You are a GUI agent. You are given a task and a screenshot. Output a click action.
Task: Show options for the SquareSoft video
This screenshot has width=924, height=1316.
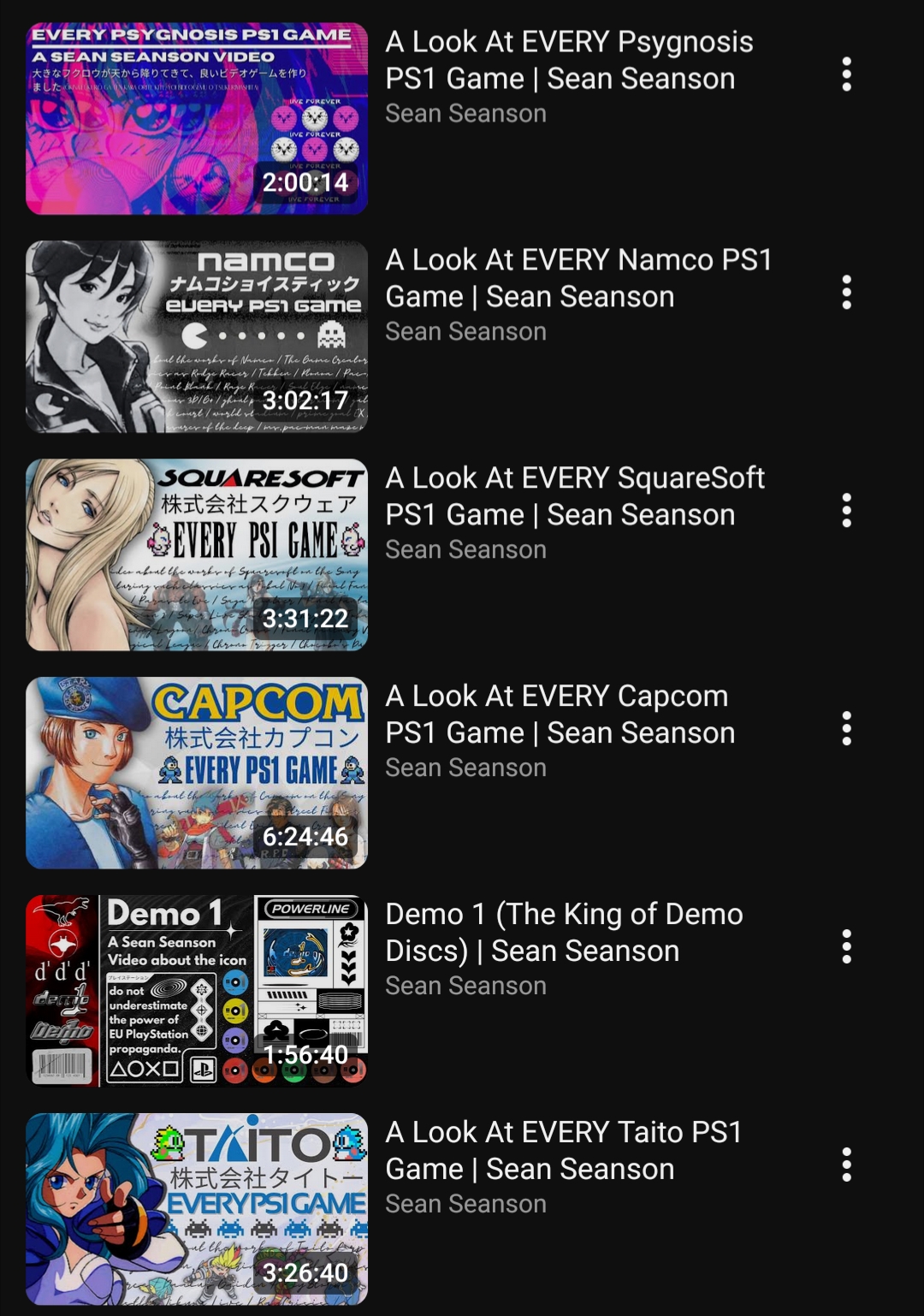point(846,511)
